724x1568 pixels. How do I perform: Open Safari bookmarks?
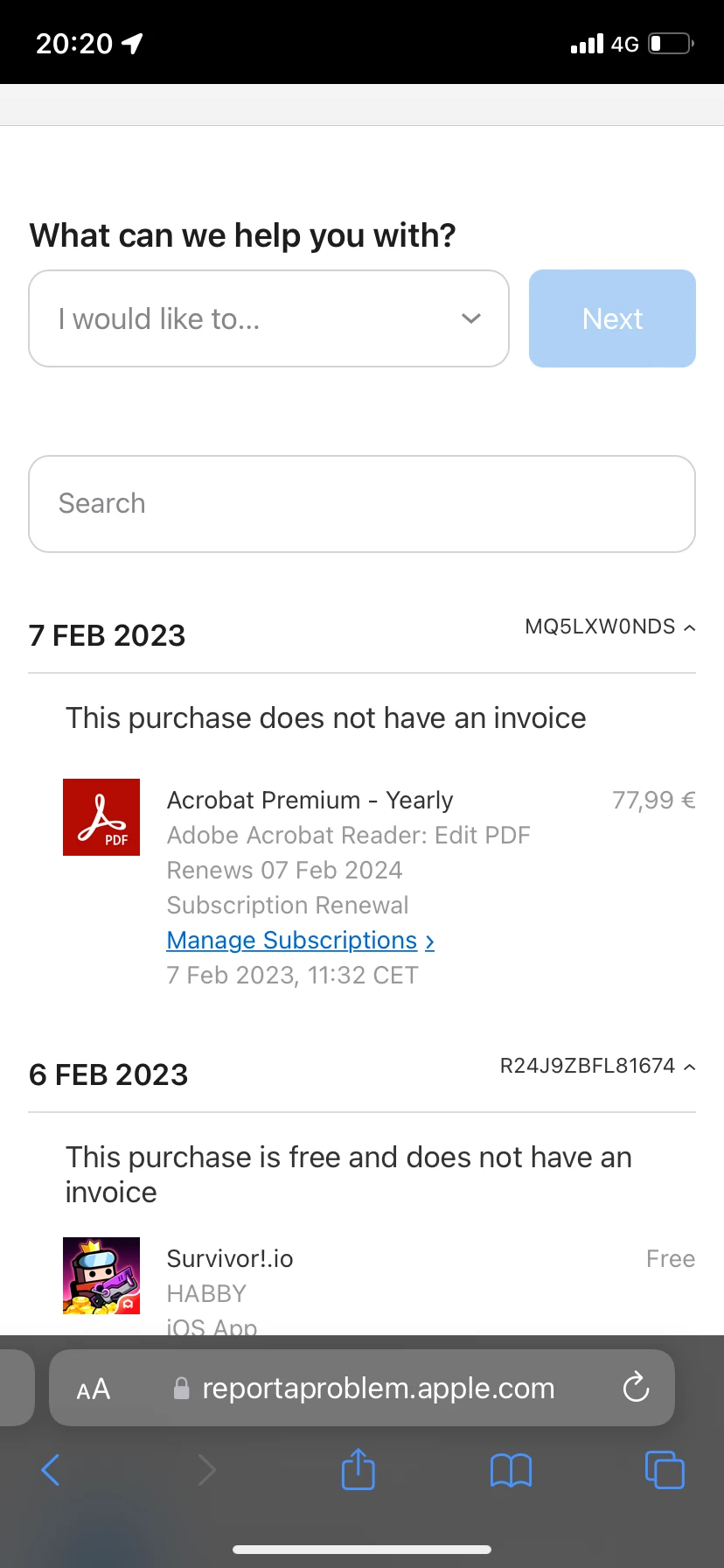[x=511, y=1470]
